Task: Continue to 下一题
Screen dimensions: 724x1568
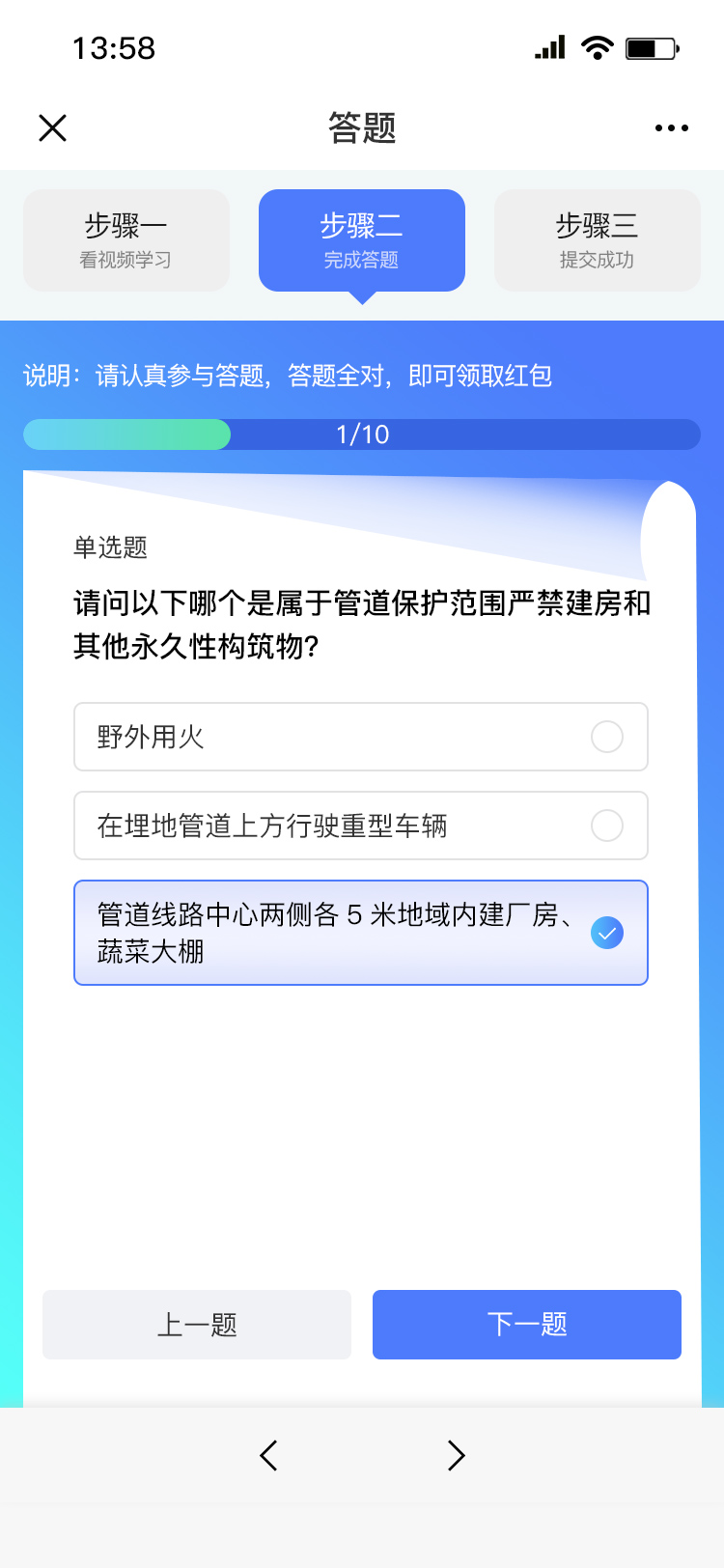Action: tap(527, 1325)
